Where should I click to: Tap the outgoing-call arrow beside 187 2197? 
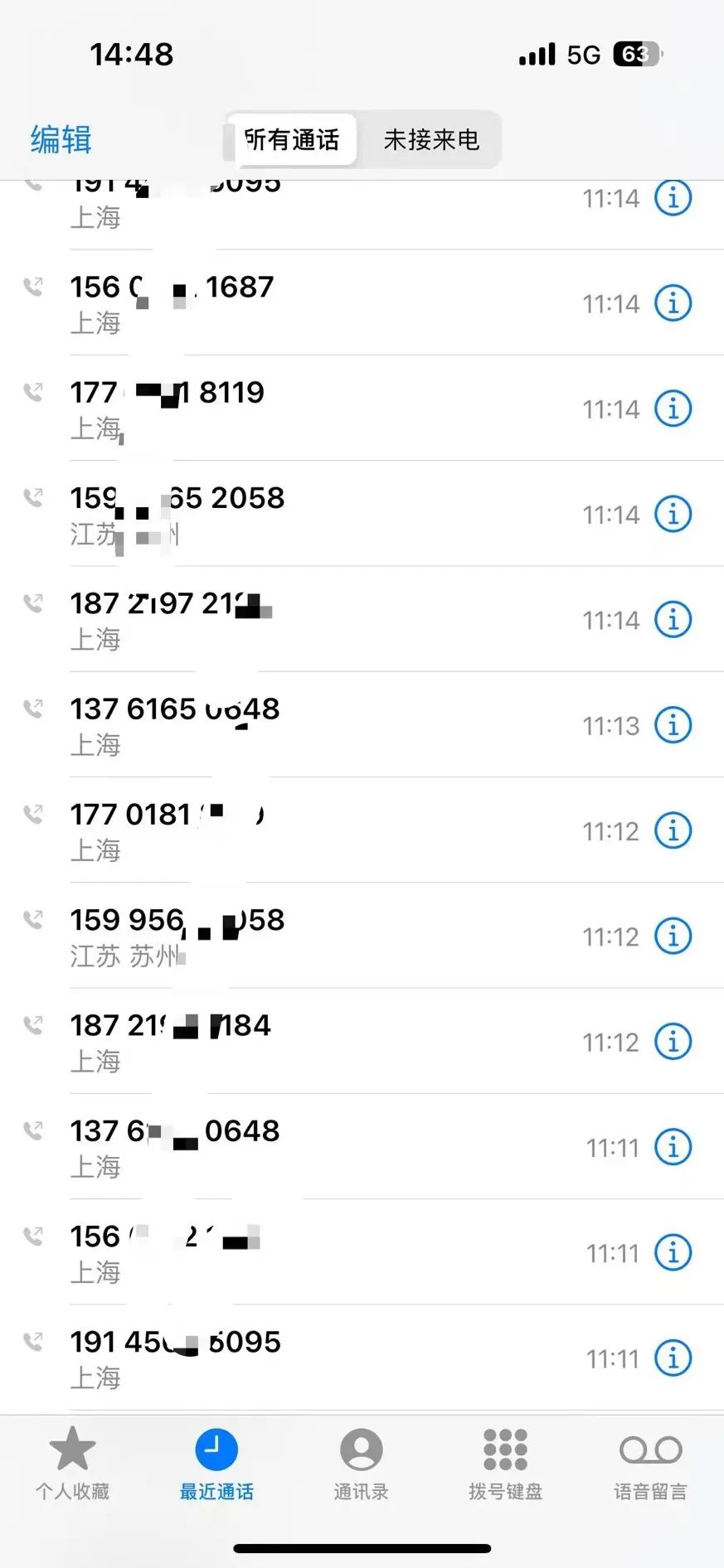(x=33, y=603)
